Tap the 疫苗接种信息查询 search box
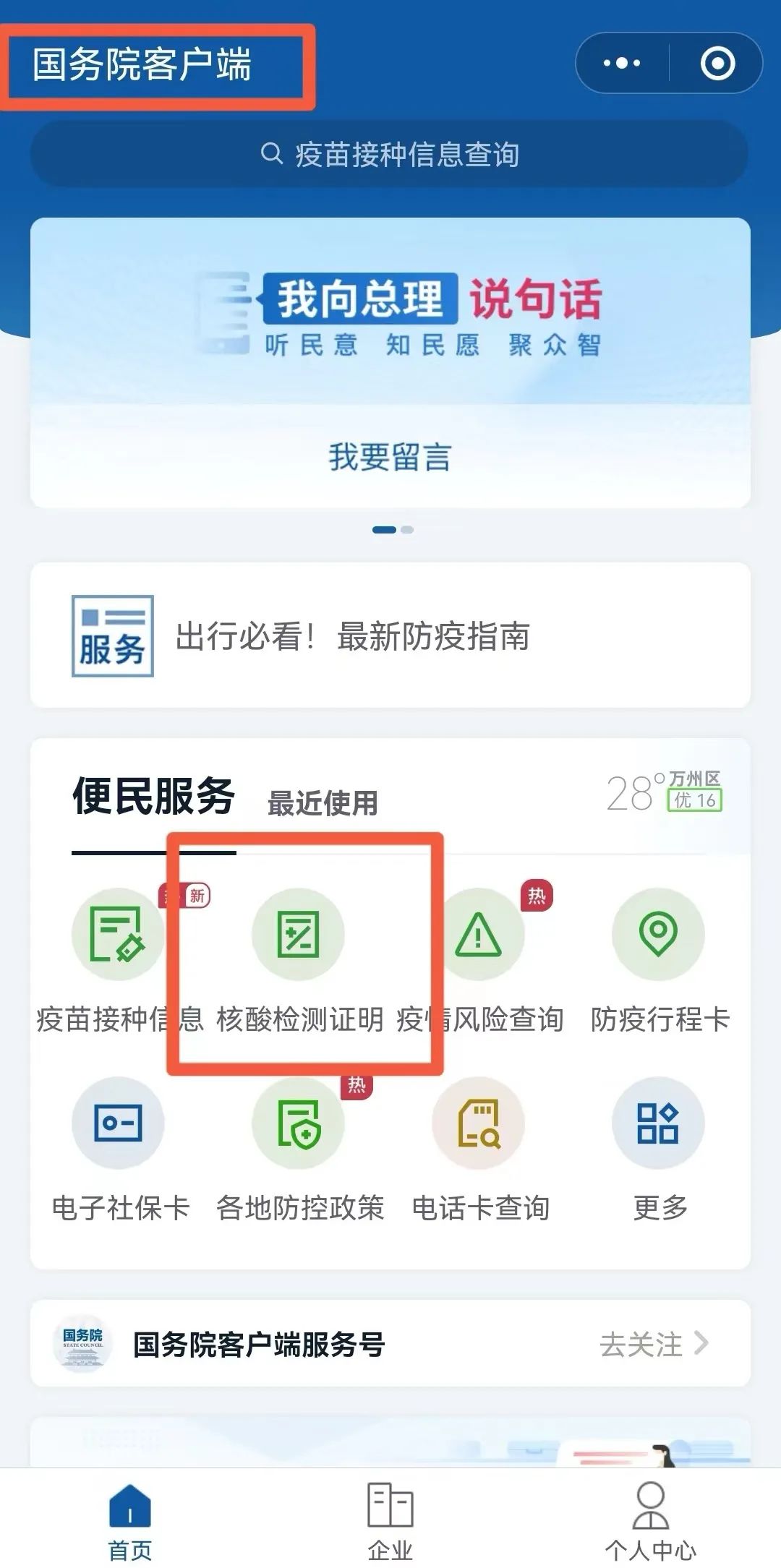The width and height of the screenshot is (781, 1568). [389, 154]
